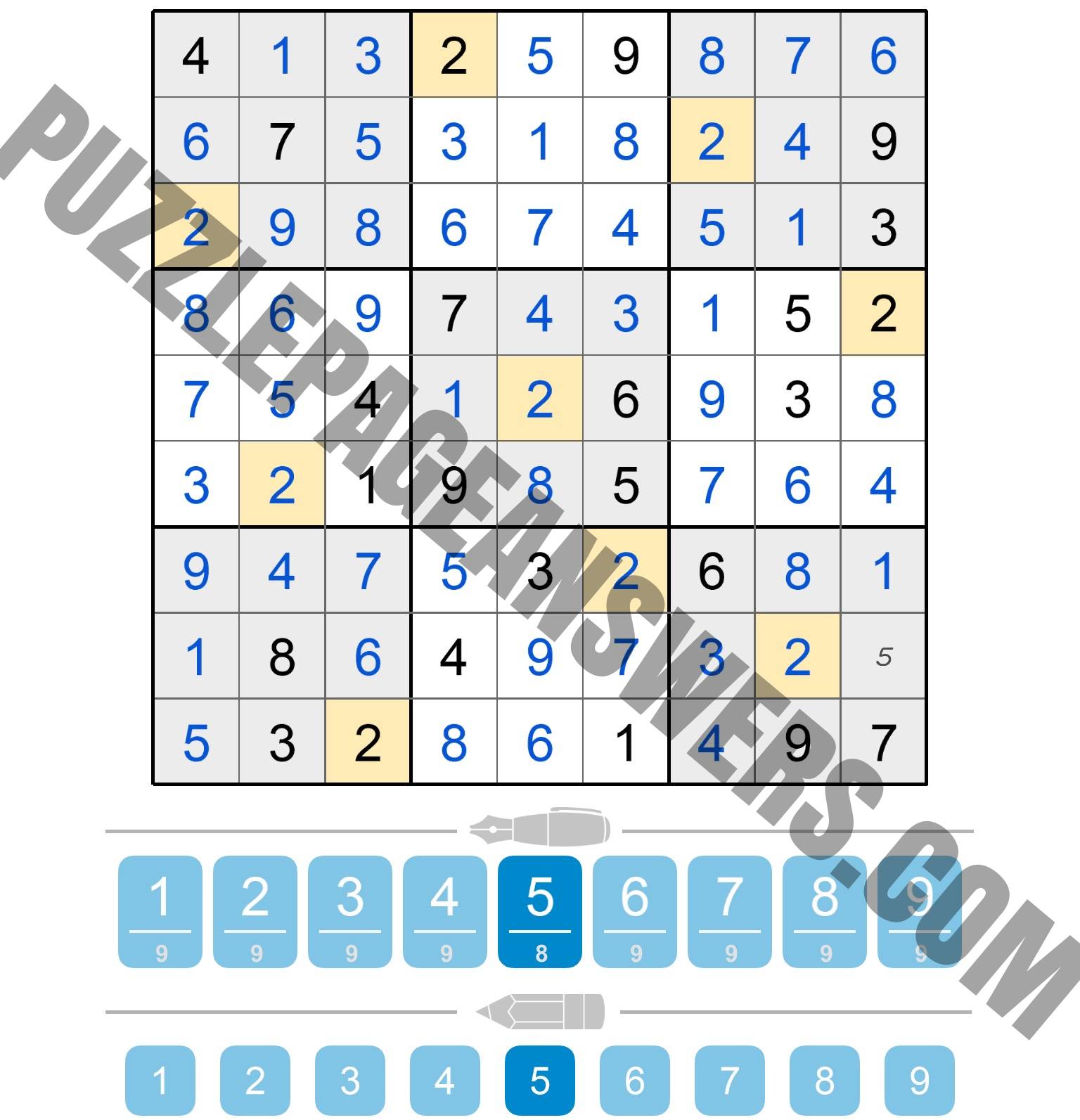Select pencil number 2 in the pencil row
Image resolution: width=1080 pixels, height=1120 pixels.
255,1081
